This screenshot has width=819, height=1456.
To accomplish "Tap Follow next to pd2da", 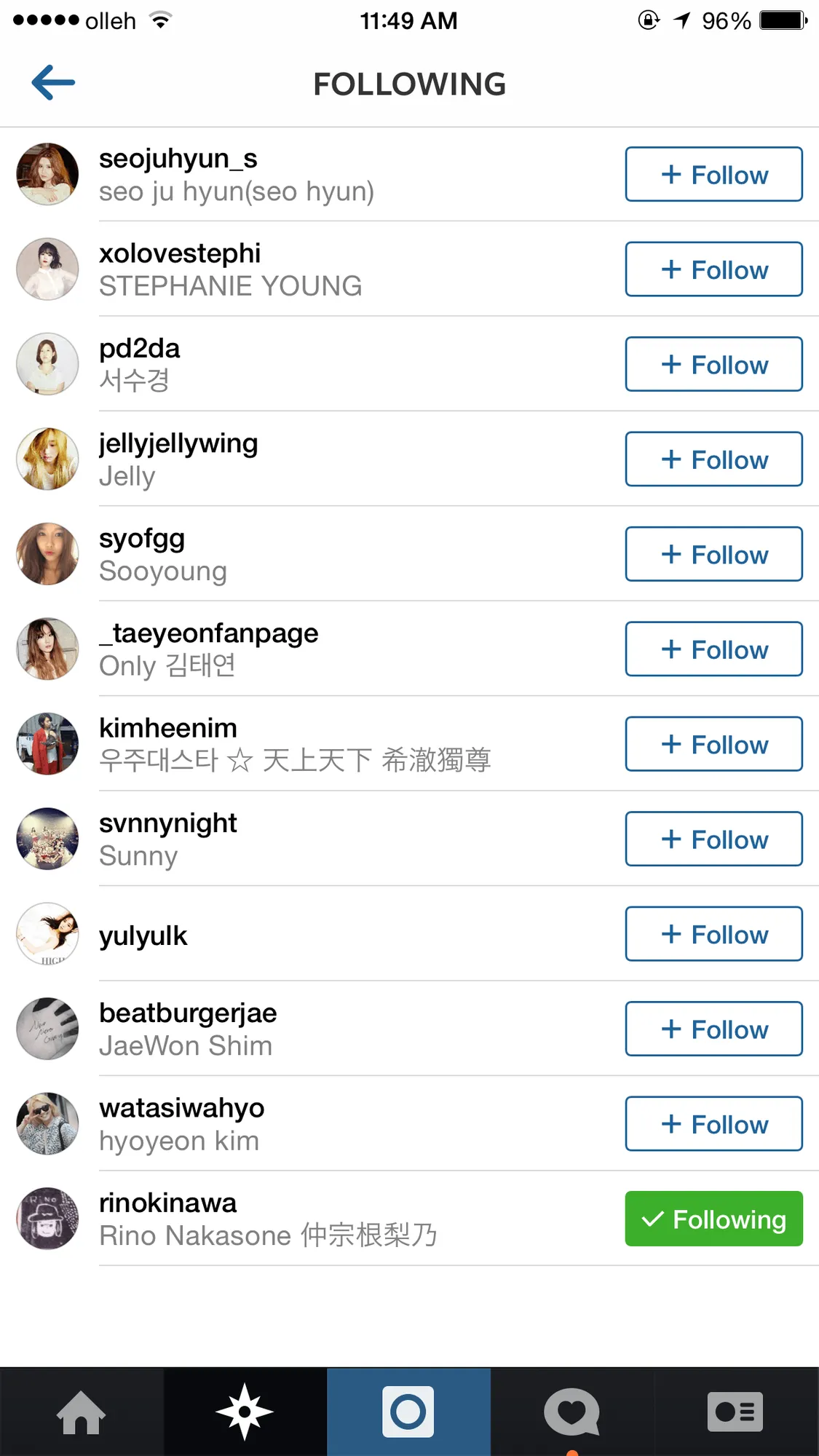I will (713, 364).
